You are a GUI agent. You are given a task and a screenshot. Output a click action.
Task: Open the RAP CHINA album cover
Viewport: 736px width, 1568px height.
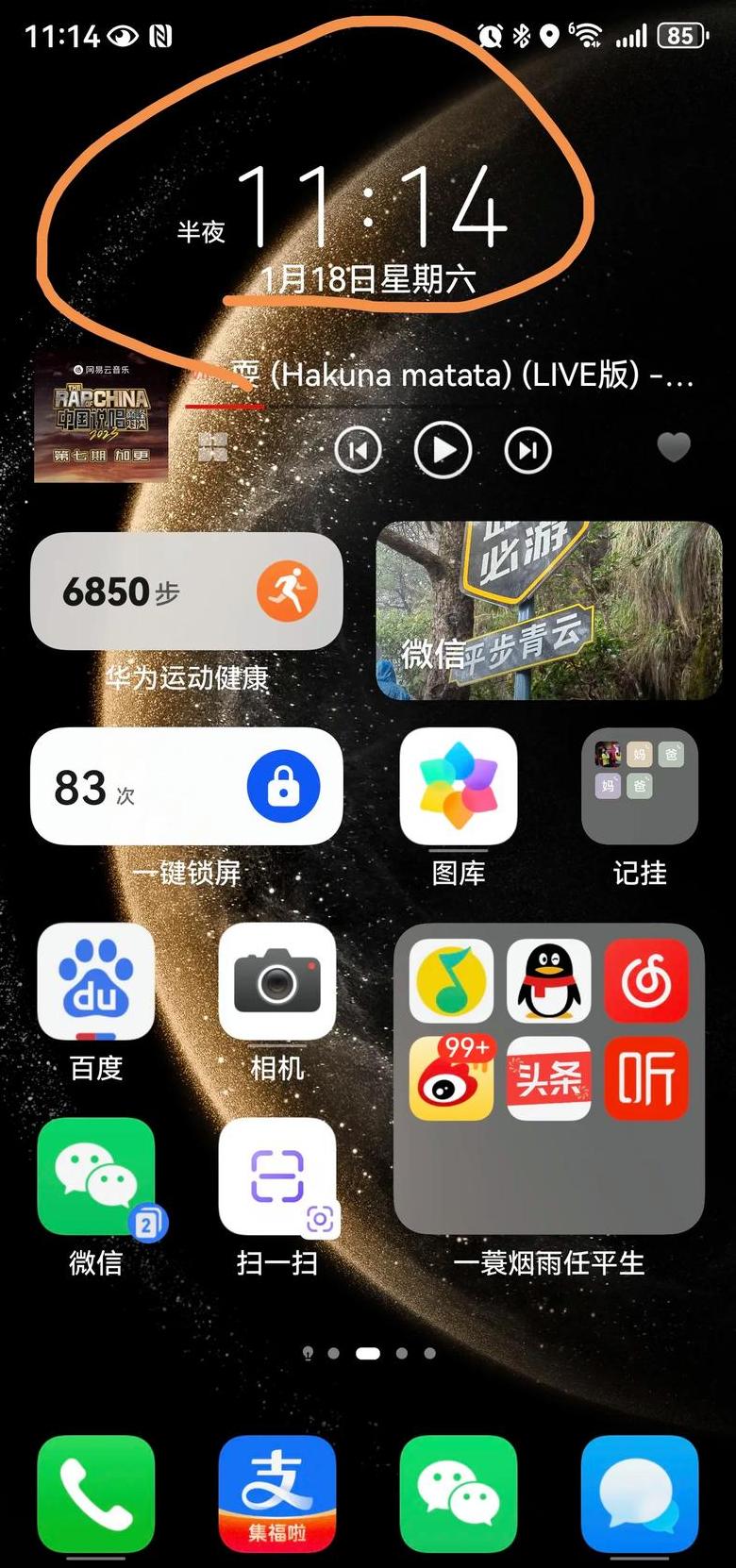click(x=101, y=421)
